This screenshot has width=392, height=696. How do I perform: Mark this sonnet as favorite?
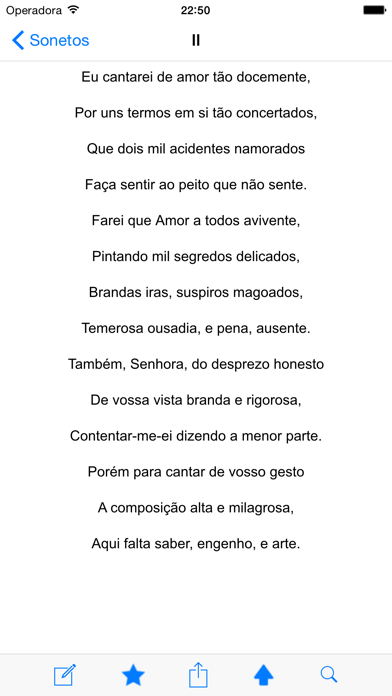tap(133, 675)
